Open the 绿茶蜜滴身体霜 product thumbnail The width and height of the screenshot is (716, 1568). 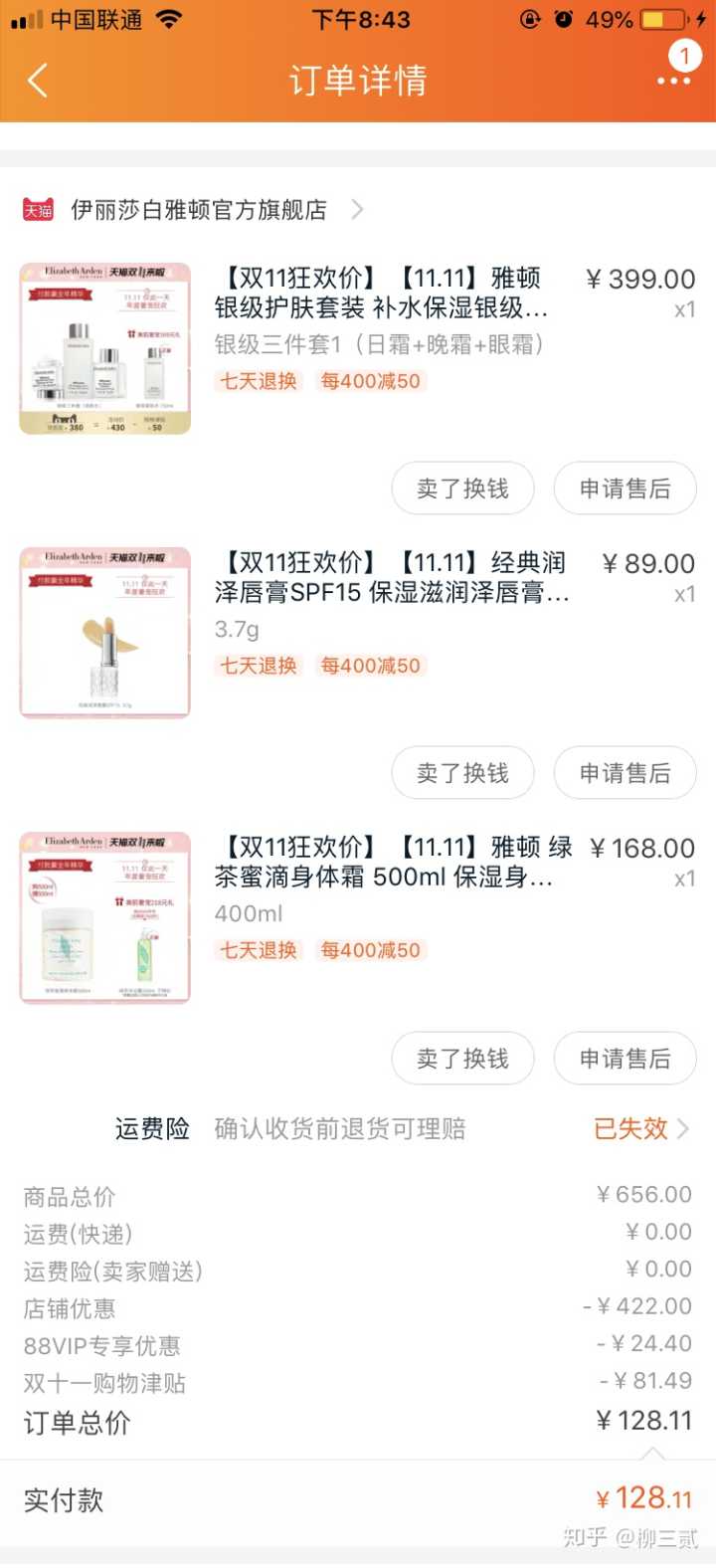[105, 917]
